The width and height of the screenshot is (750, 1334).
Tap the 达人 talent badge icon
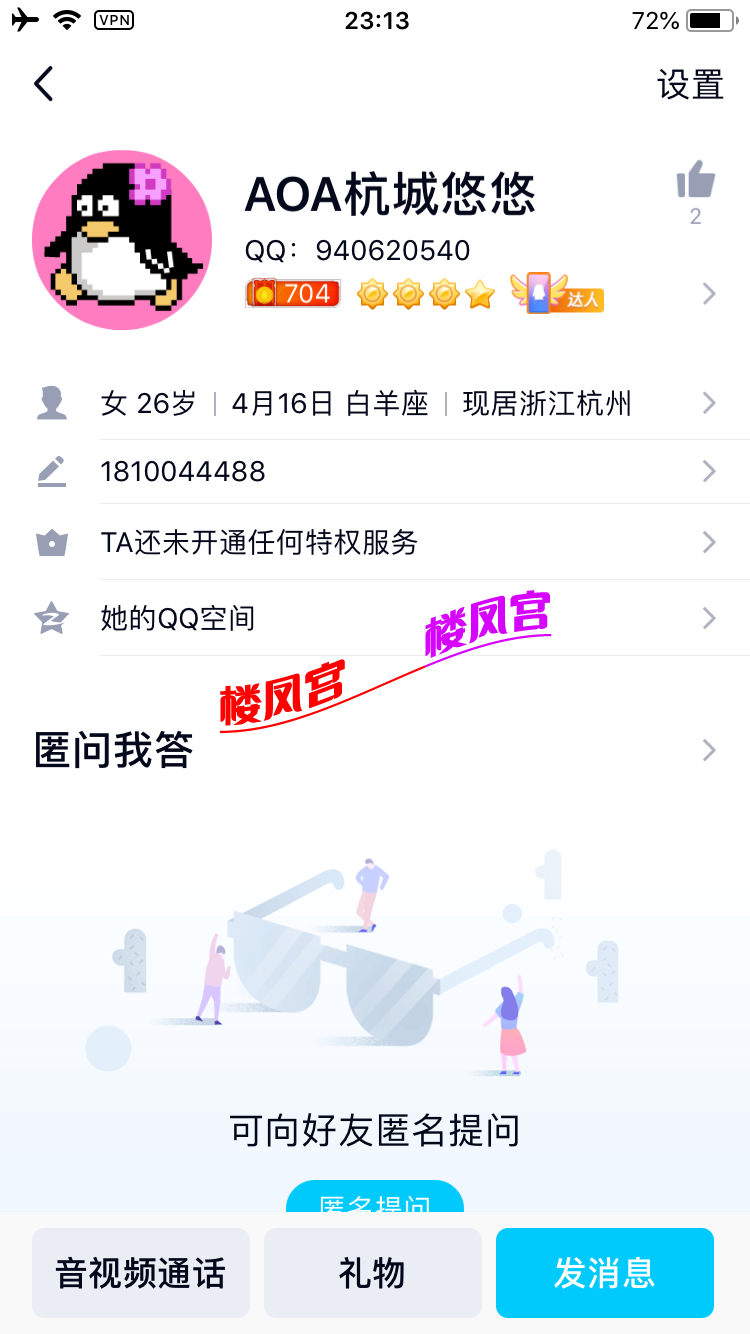(557, 293)
